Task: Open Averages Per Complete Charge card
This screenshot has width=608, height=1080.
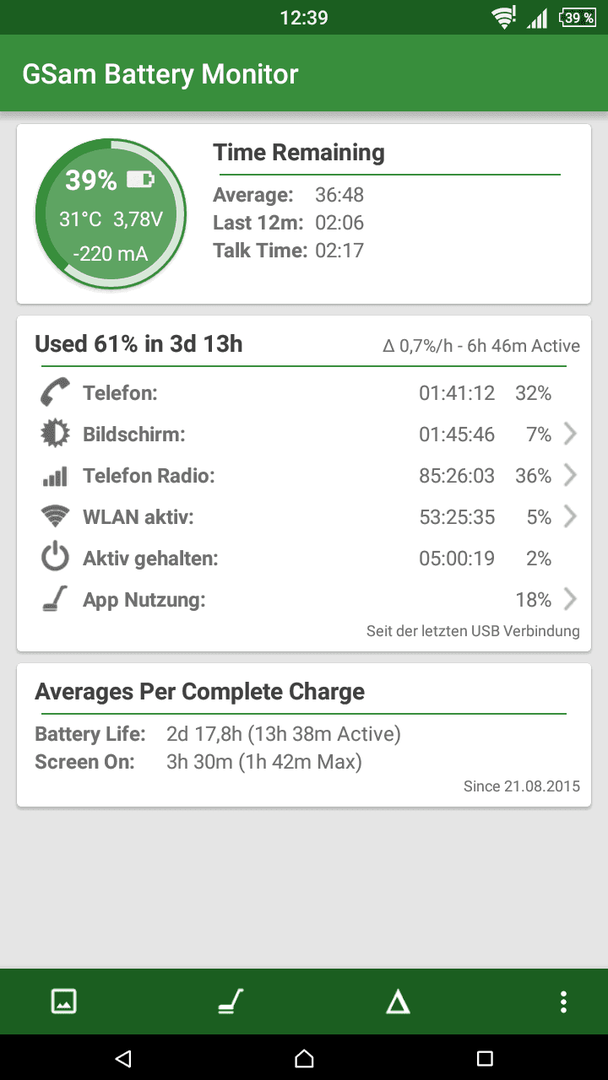Action: [304, 735]
